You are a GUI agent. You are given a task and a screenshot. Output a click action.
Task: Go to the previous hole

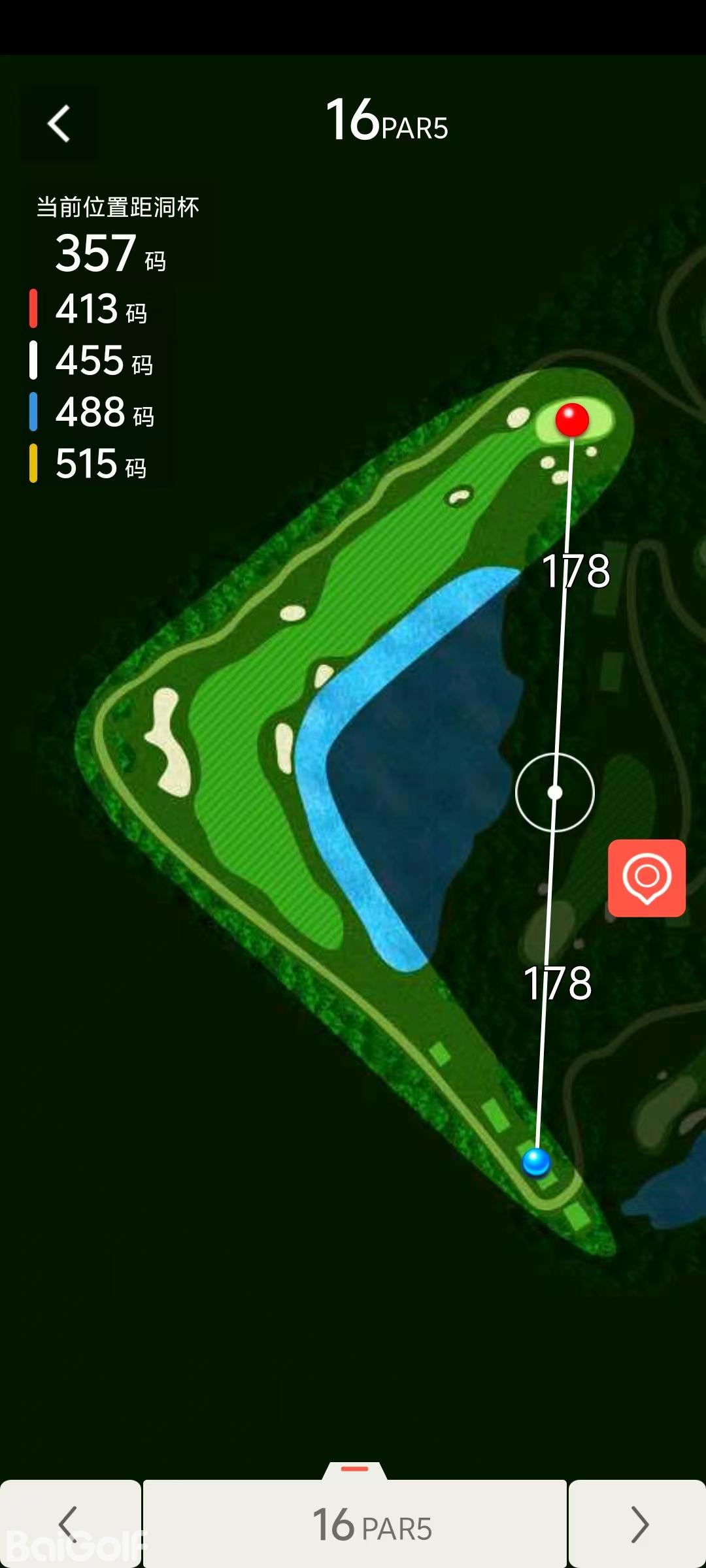pyautogui.click(x=69, y=1524)
